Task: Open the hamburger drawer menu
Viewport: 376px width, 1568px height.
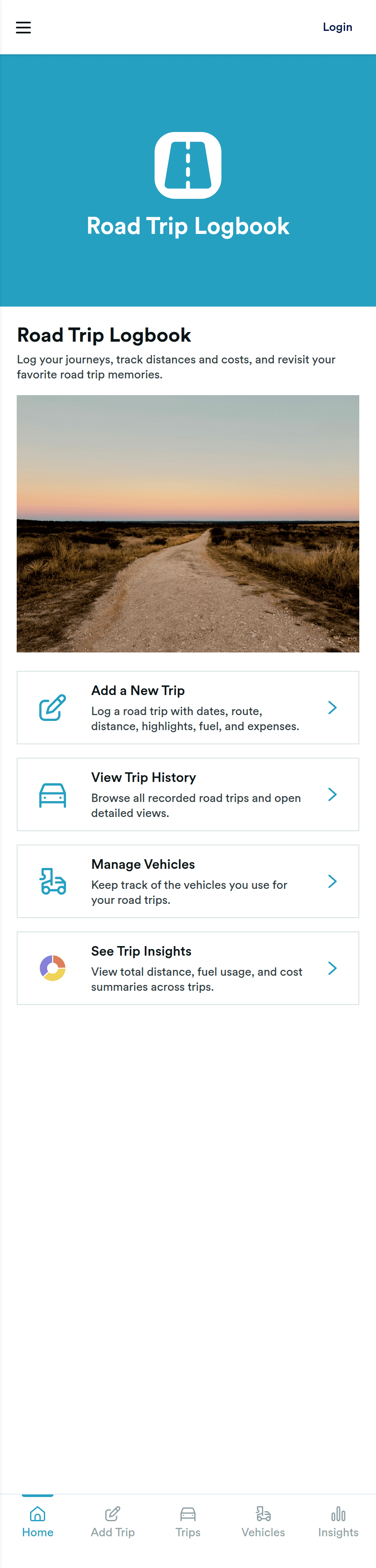Action: pyautogui.click(x=23, y=28)
